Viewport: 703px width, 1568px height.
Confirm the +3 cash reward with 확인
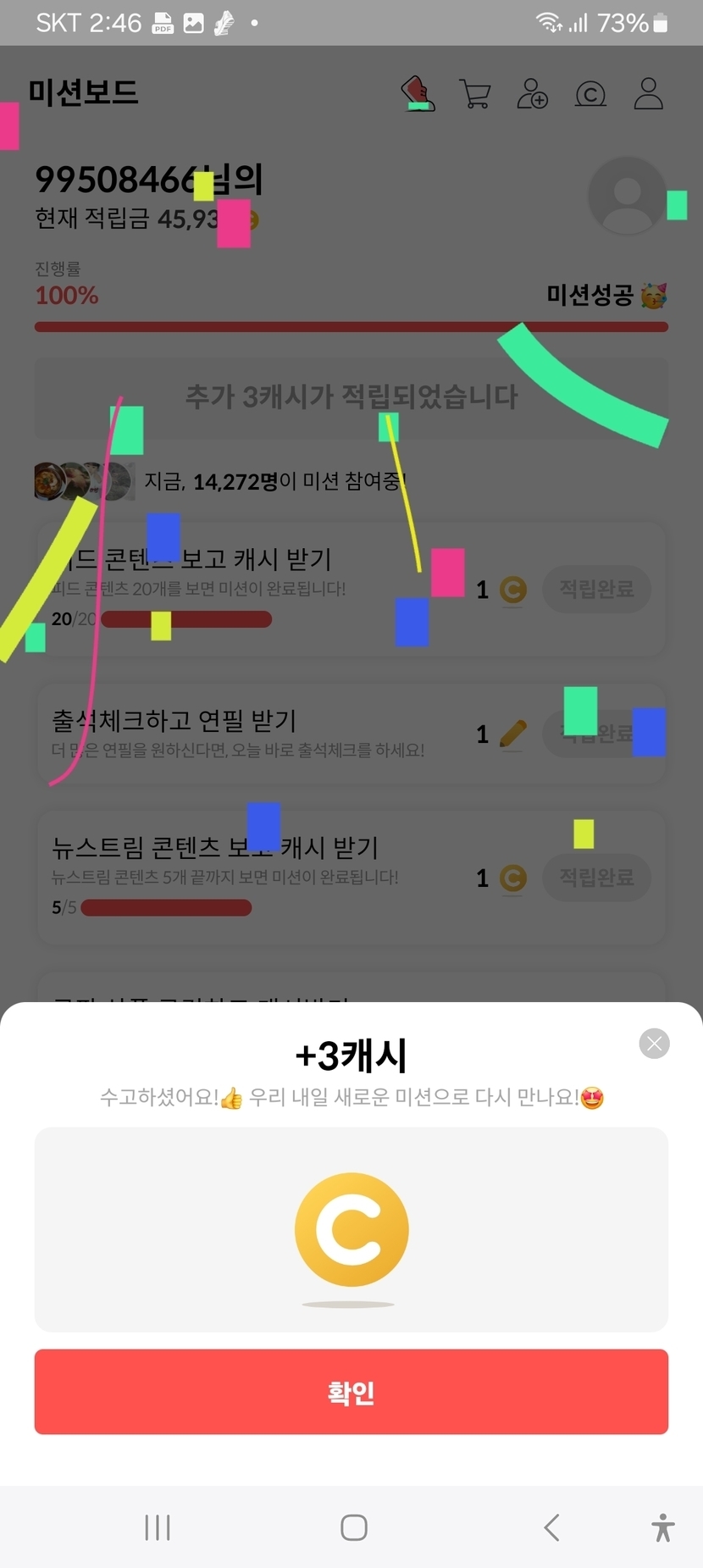(351, 1392)
